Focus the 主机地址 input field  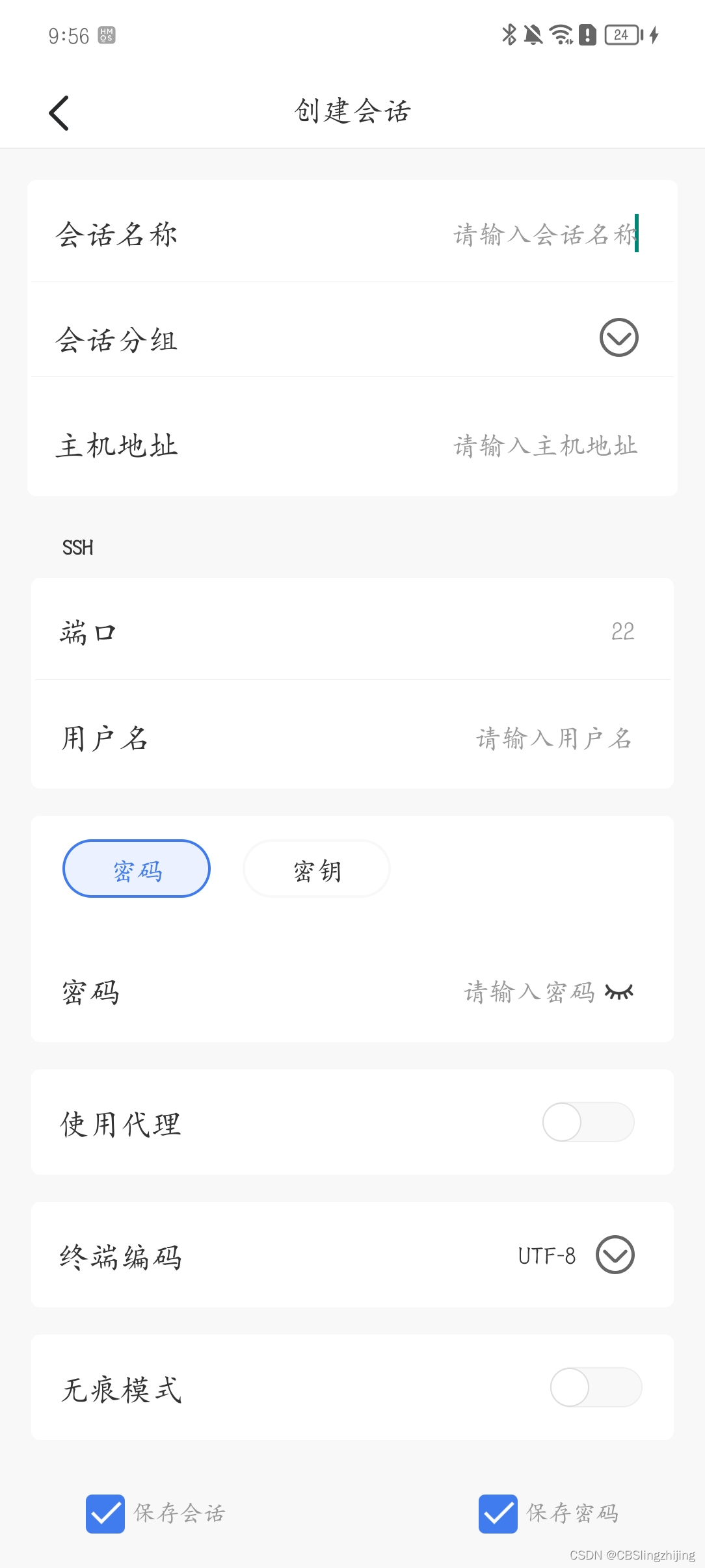(544, 446)
